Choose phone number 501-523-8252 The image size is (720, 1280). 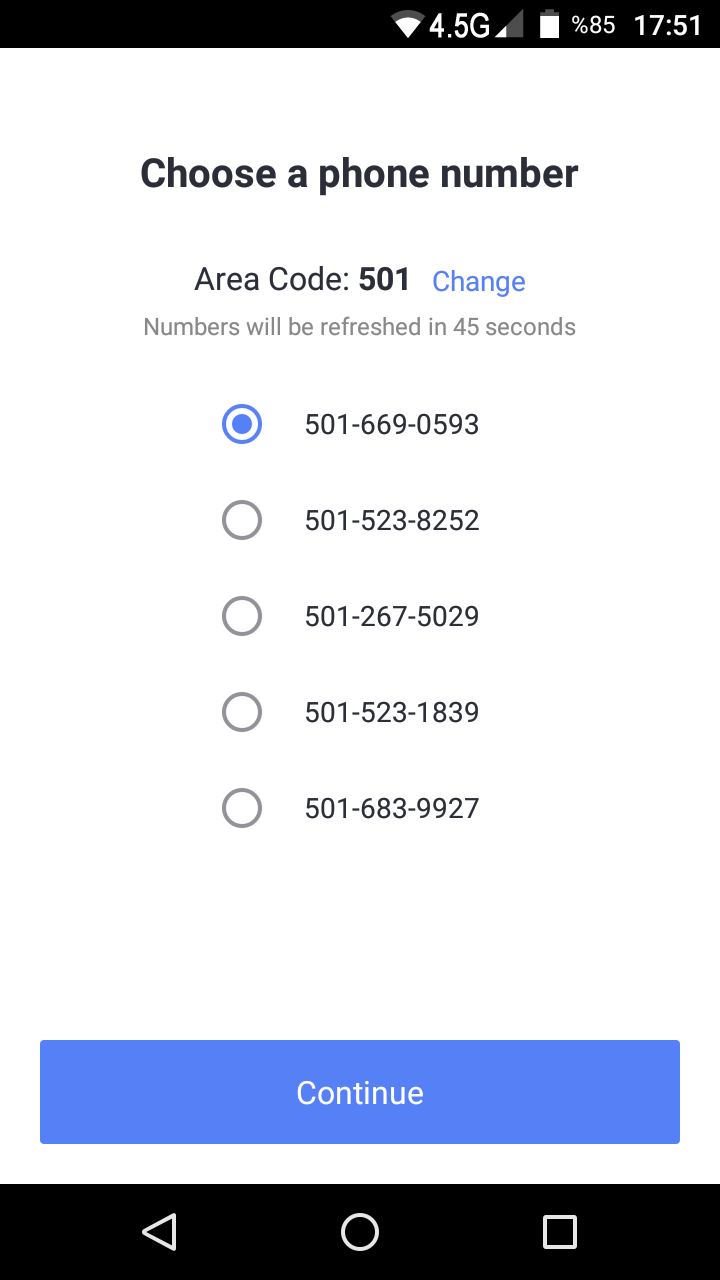pyautogui.click(x=350, y=520)
